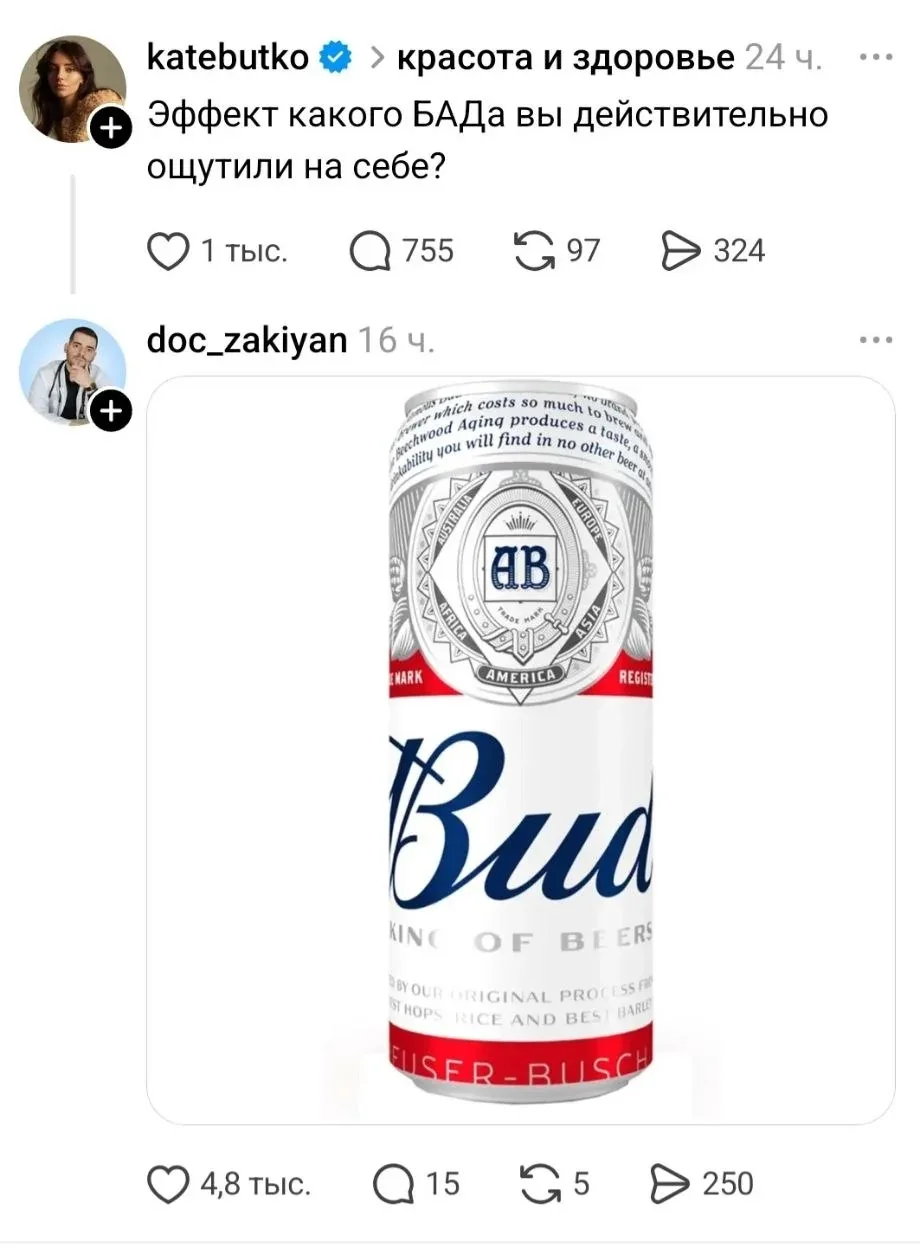Screen dimensions: 920x1256
Task: Open the красота и здоровье topic link
Action: 566,59
